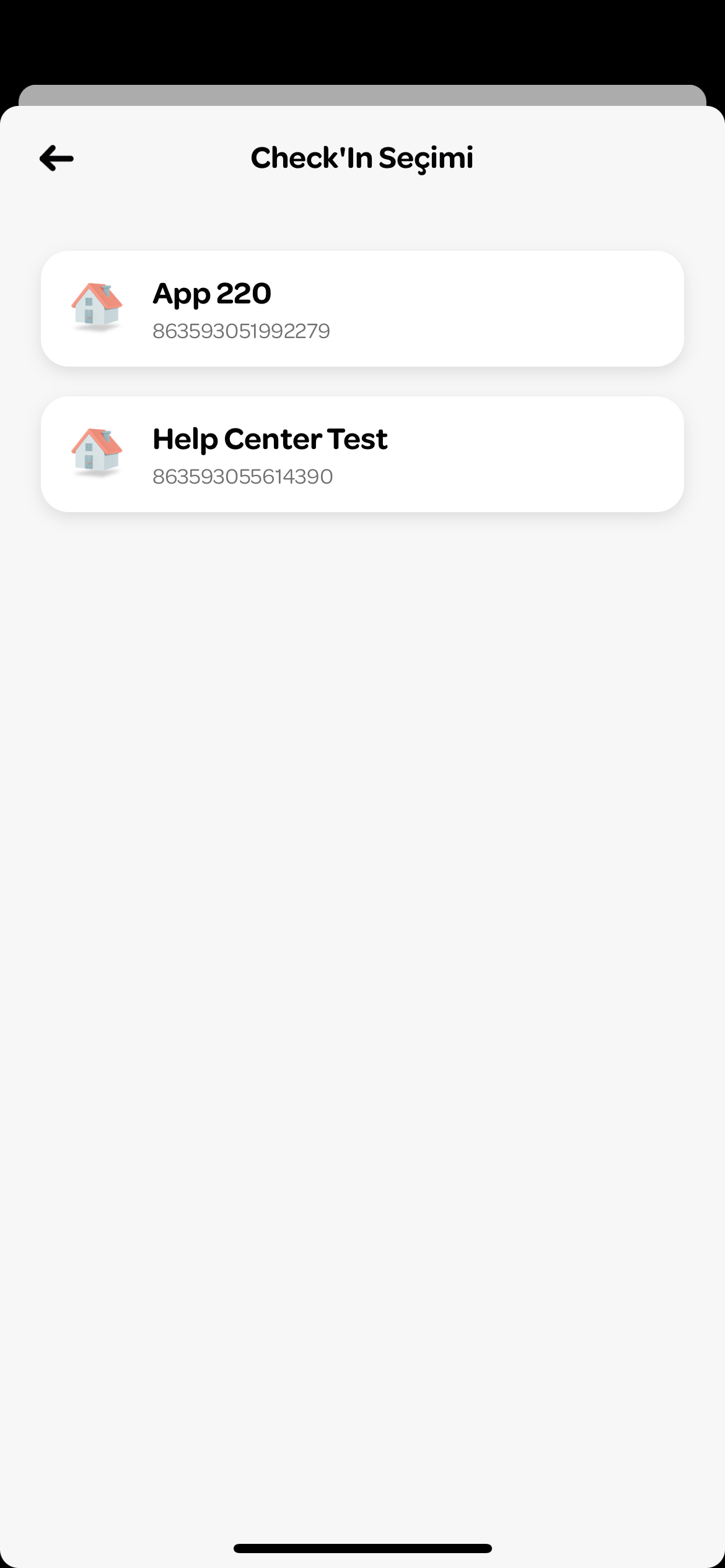Image resolution: width=725 pixels, height=1568 pixels.
Task: Go back using the arrow icon
Action: (x=56, y=159)
